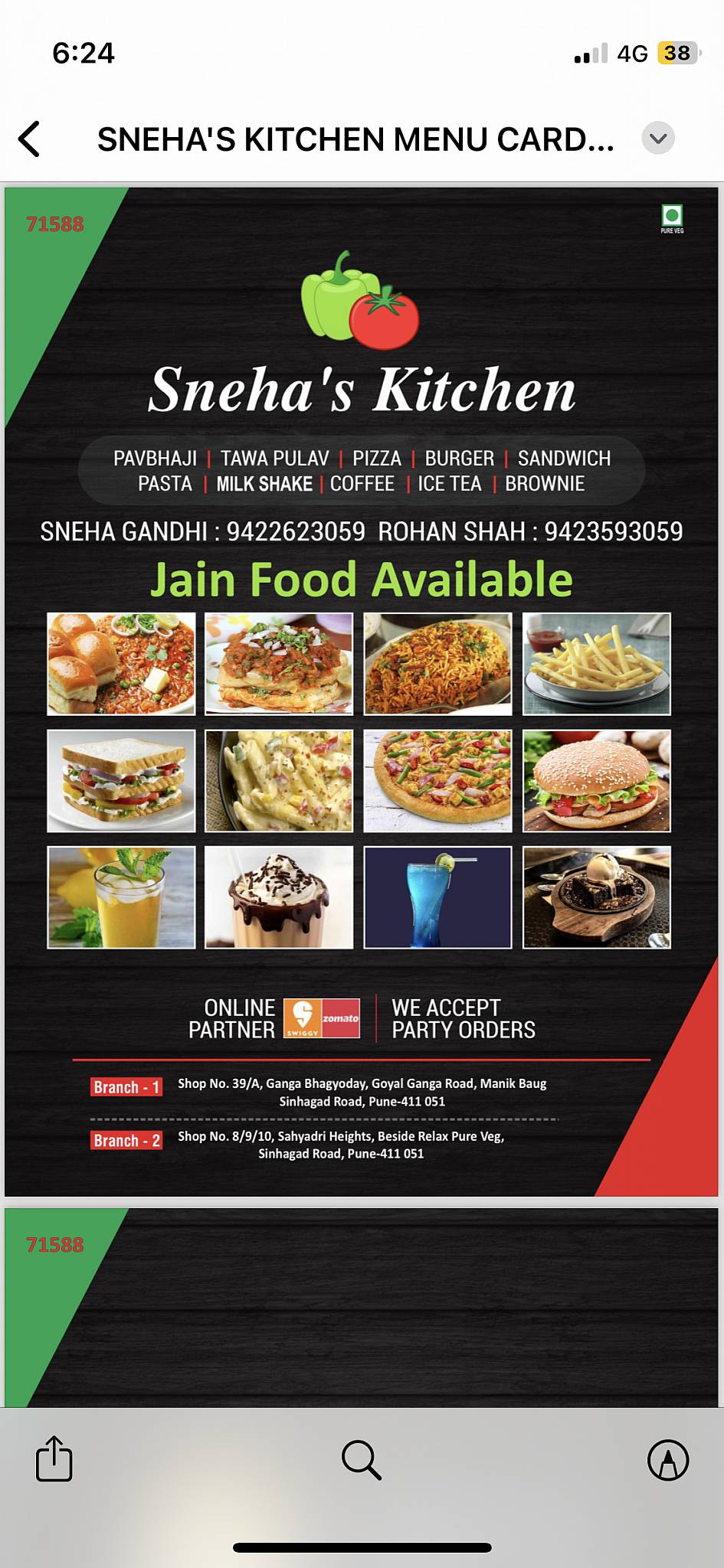
Task: Go back using the back arrow
Action: coord(31,139)
